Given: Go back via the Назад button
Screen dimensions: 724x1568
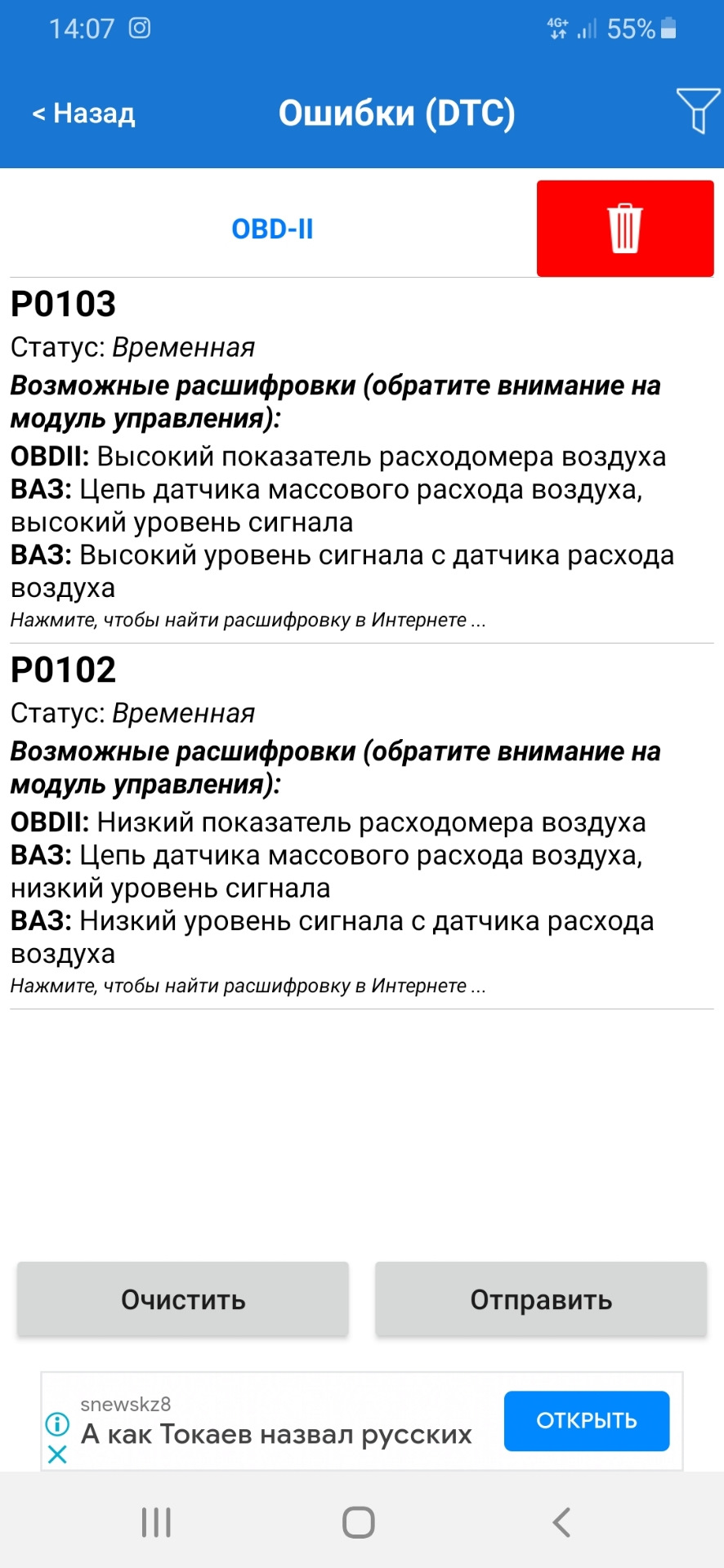Looking at the screenshot, I should pyautogui.click(x=83, y=113).
